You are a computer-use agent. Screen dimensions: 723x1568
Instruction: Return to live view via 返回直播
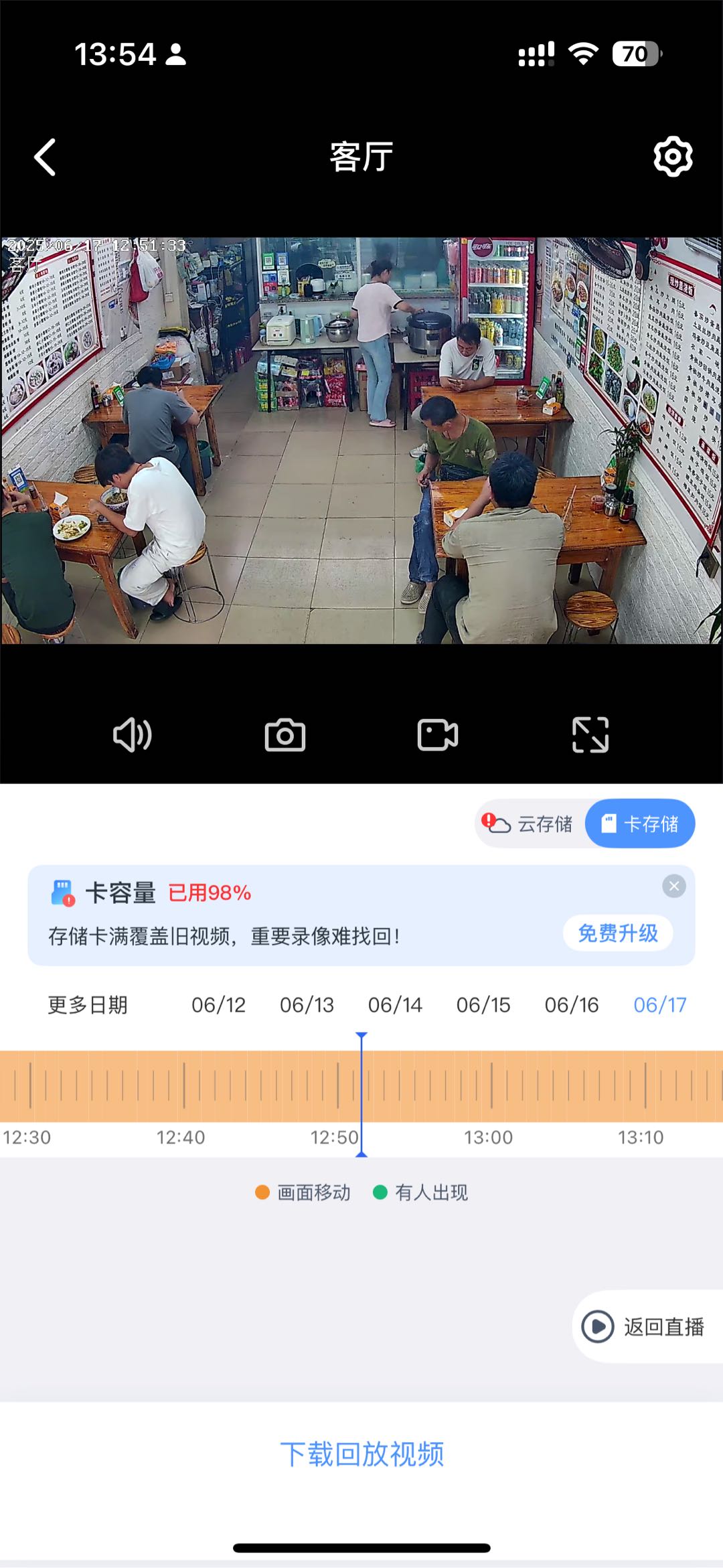(x=645, y=1326)
